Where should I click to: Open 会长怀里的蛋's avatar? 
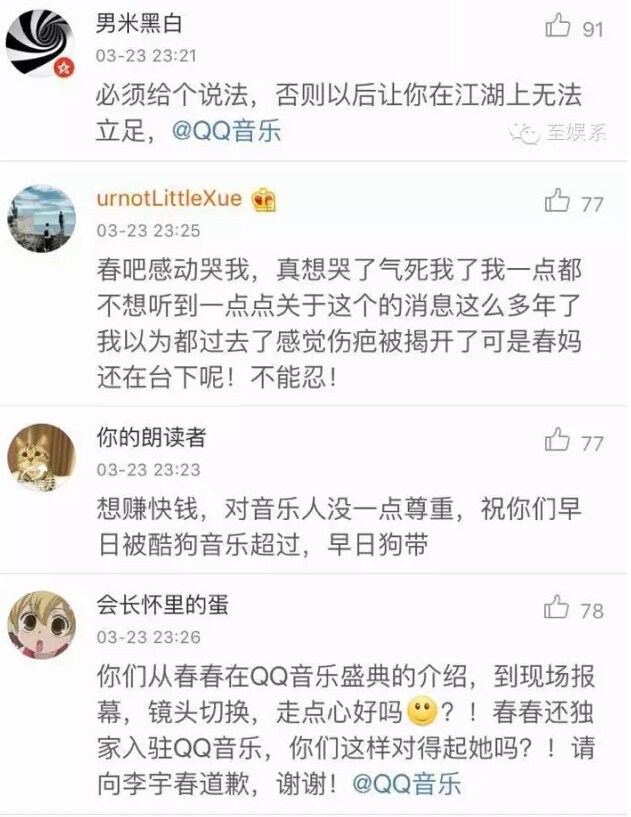coord(41,624)
